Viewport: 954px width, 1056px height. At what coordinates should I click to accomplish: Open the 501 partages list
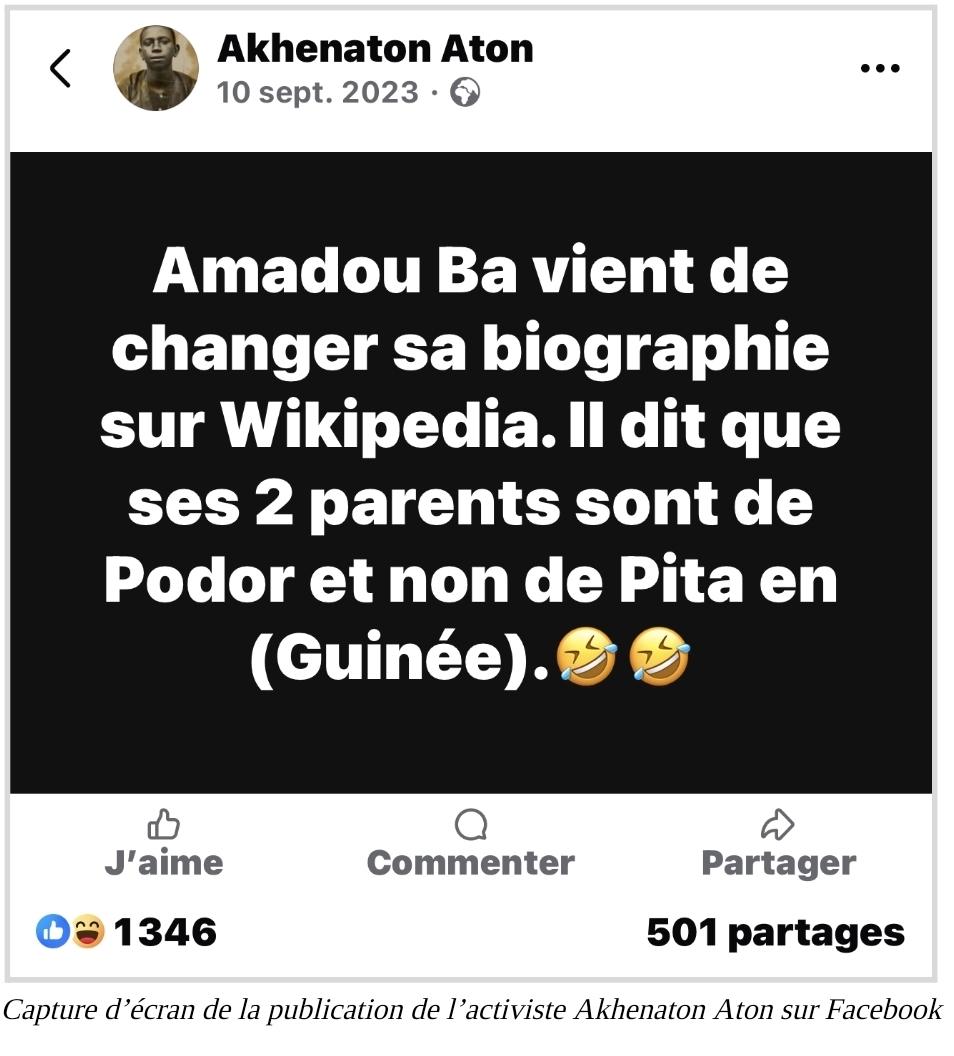(775, 932)
